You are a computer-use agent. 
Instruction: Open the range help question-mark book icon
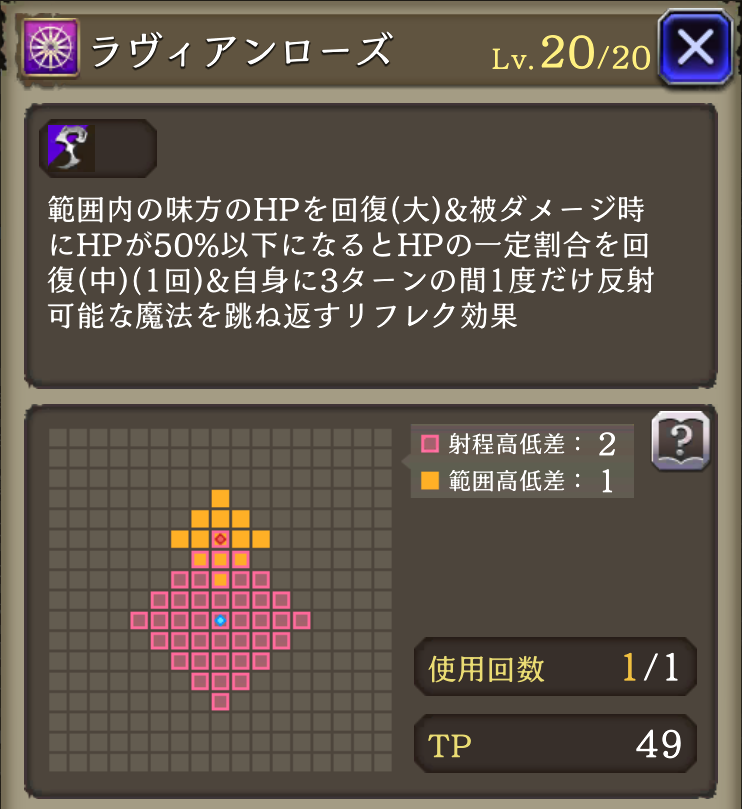[680, 440]
